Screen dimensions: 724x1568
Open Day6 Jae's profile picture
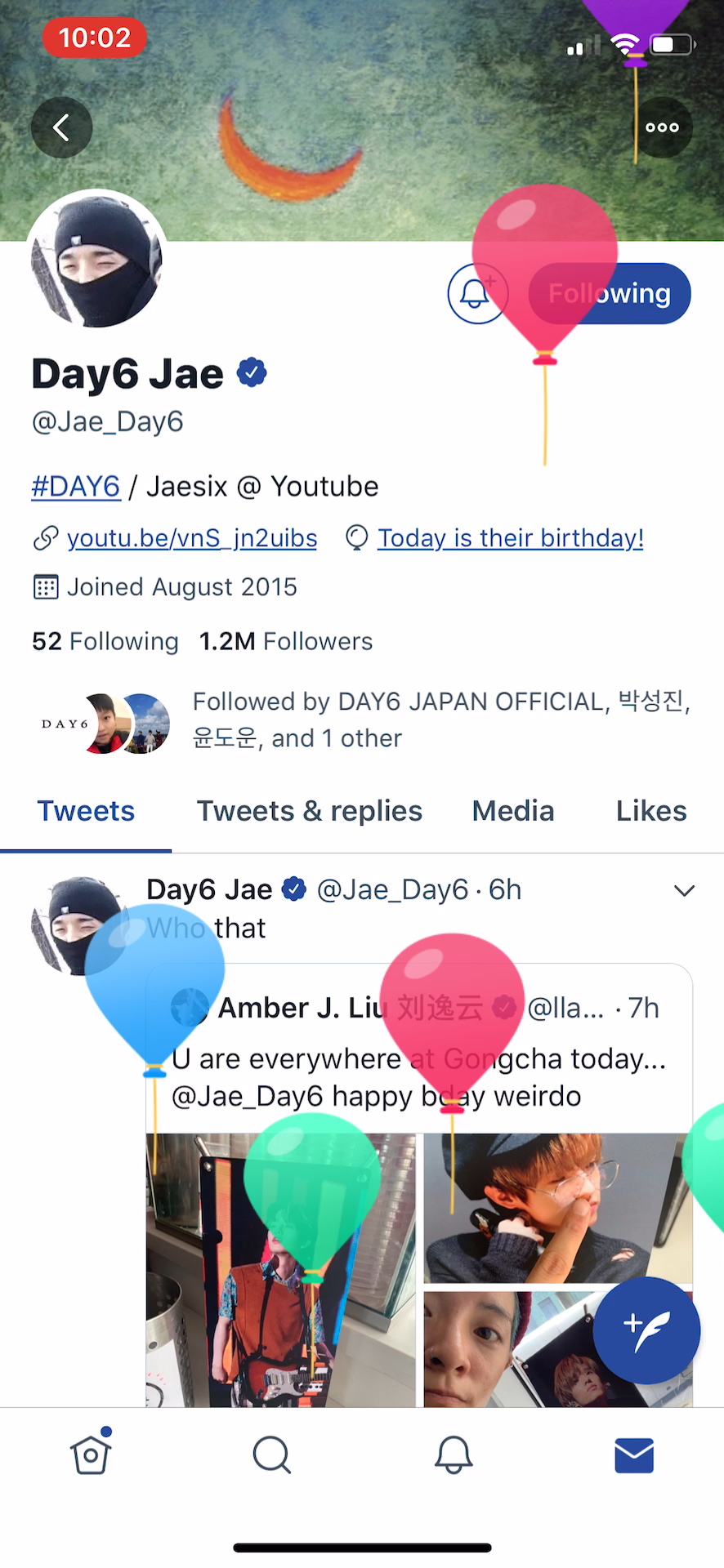pos(97,261)
